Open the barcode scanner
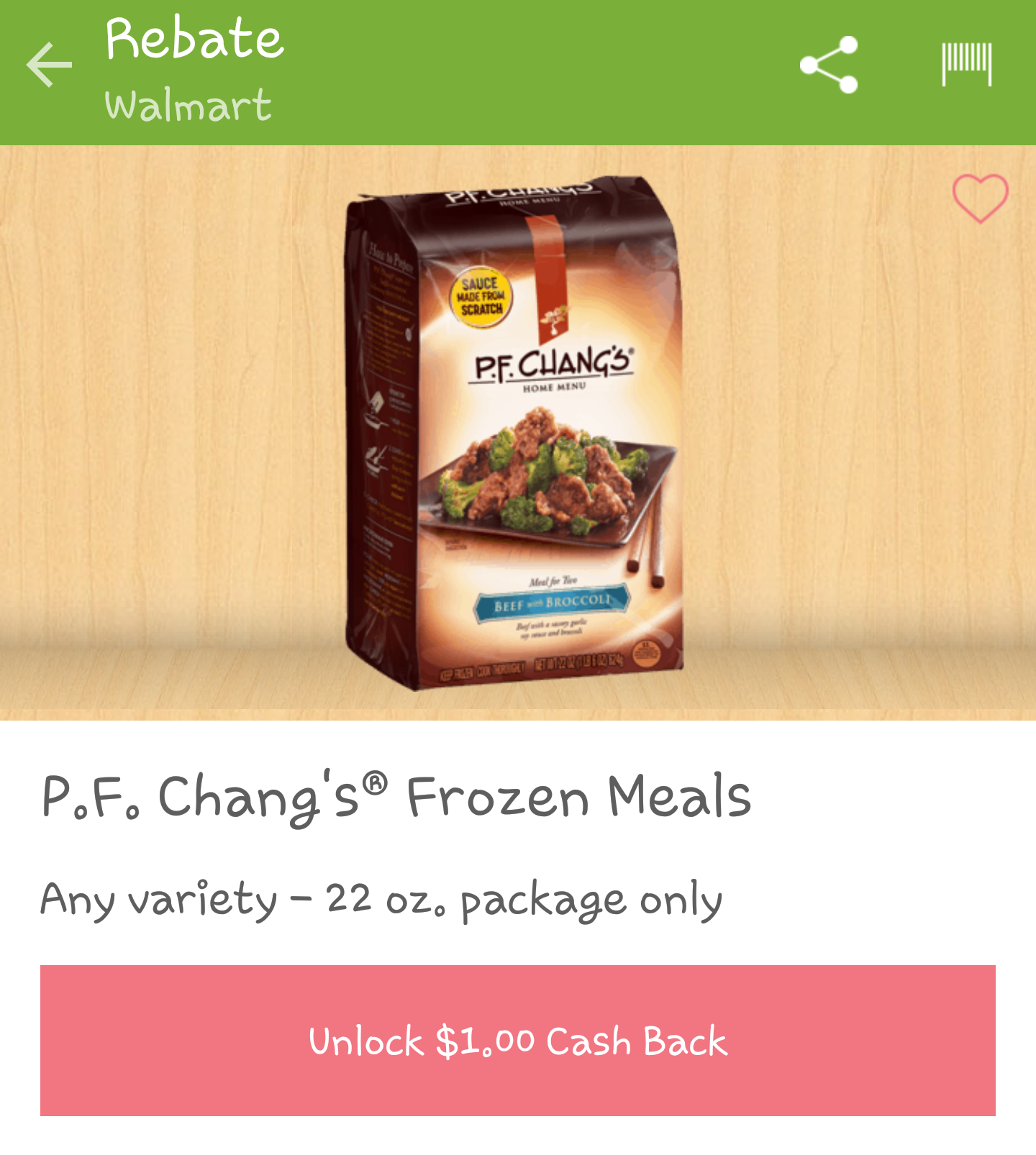The height and width of the screenshot is (1155, 1036). pyautogui.click(x=967, y=65)
